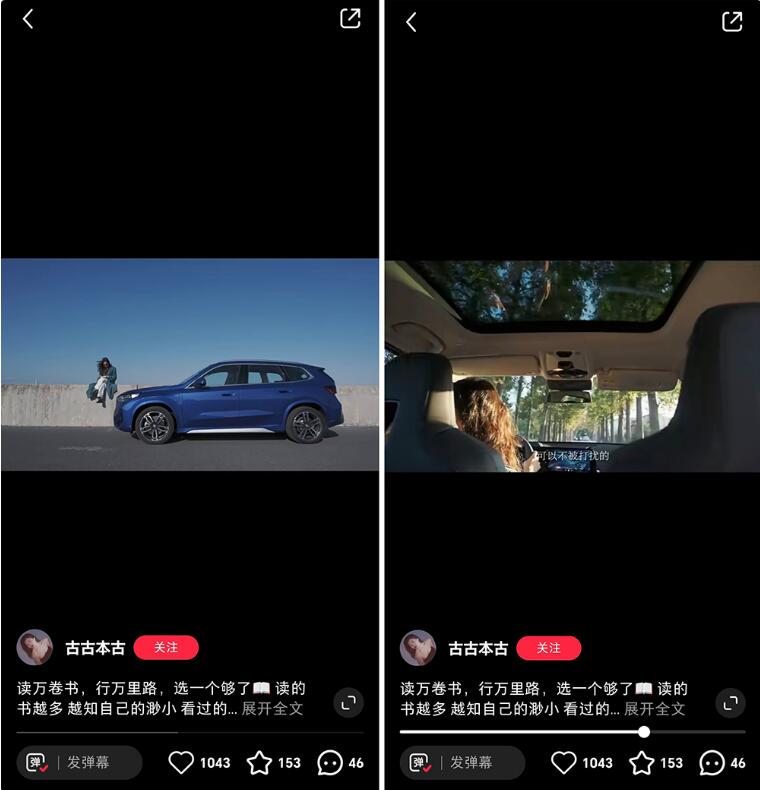
Task: Expand full caption under the blue car video
Action: point(272,708)
